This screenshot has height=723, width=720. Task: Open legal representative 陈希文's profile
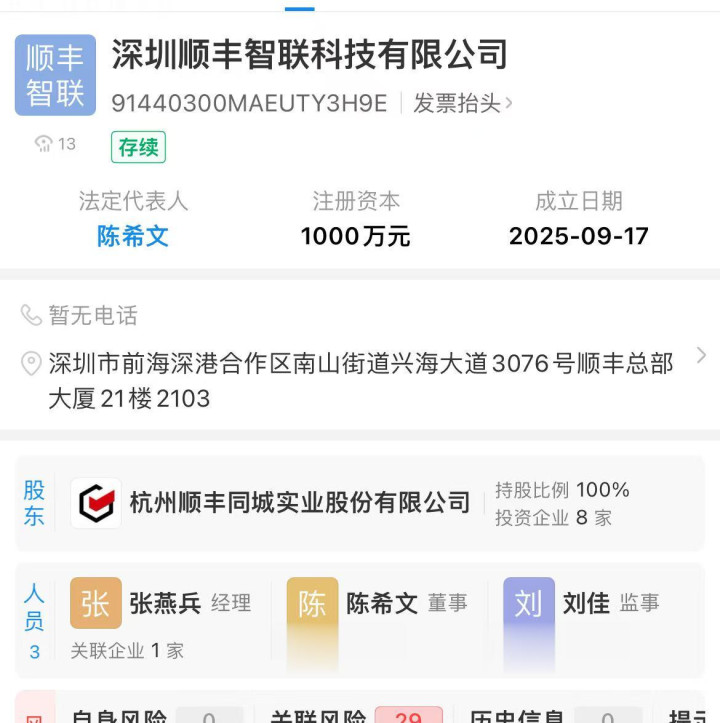pyautogui.click(x=133, y=236)
